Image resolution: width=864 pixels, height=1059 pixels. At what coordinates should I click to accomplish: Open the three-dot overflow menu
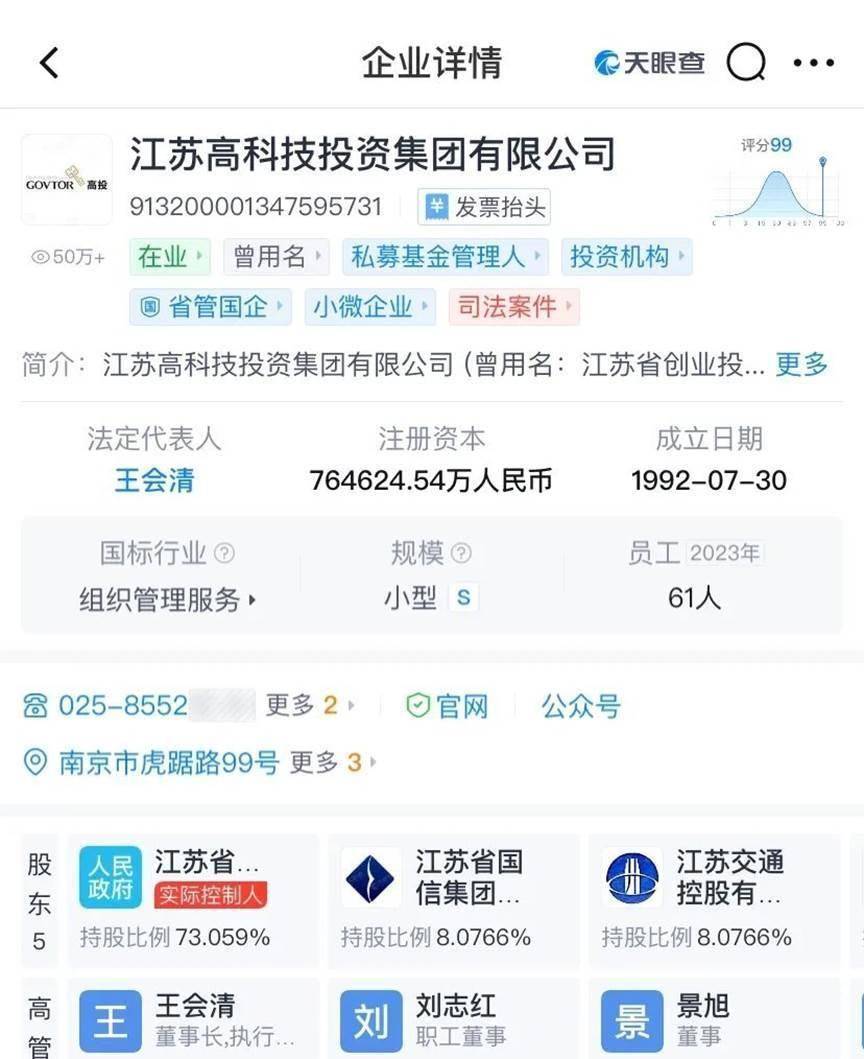813,63
